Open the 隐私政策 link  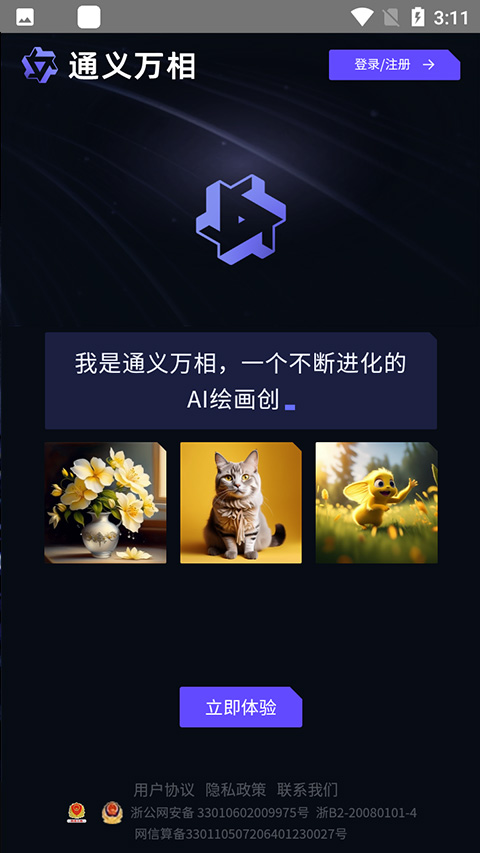(236, 789)
